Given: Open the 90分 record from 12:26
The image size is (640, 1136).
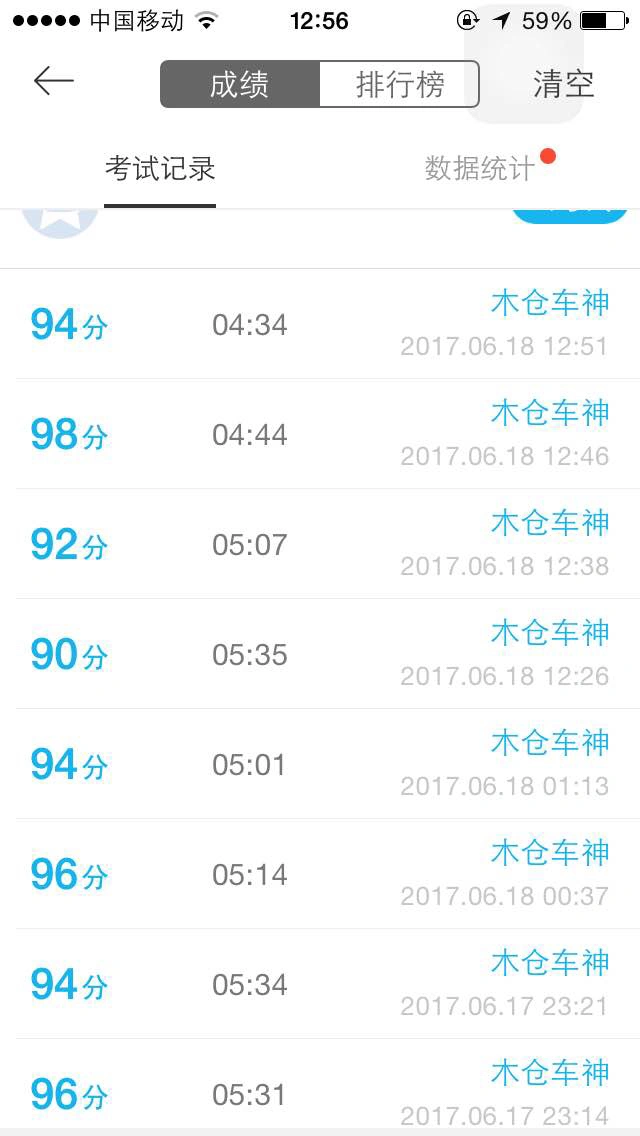Looking at the screenshot, I should click(x=320, y=654).
